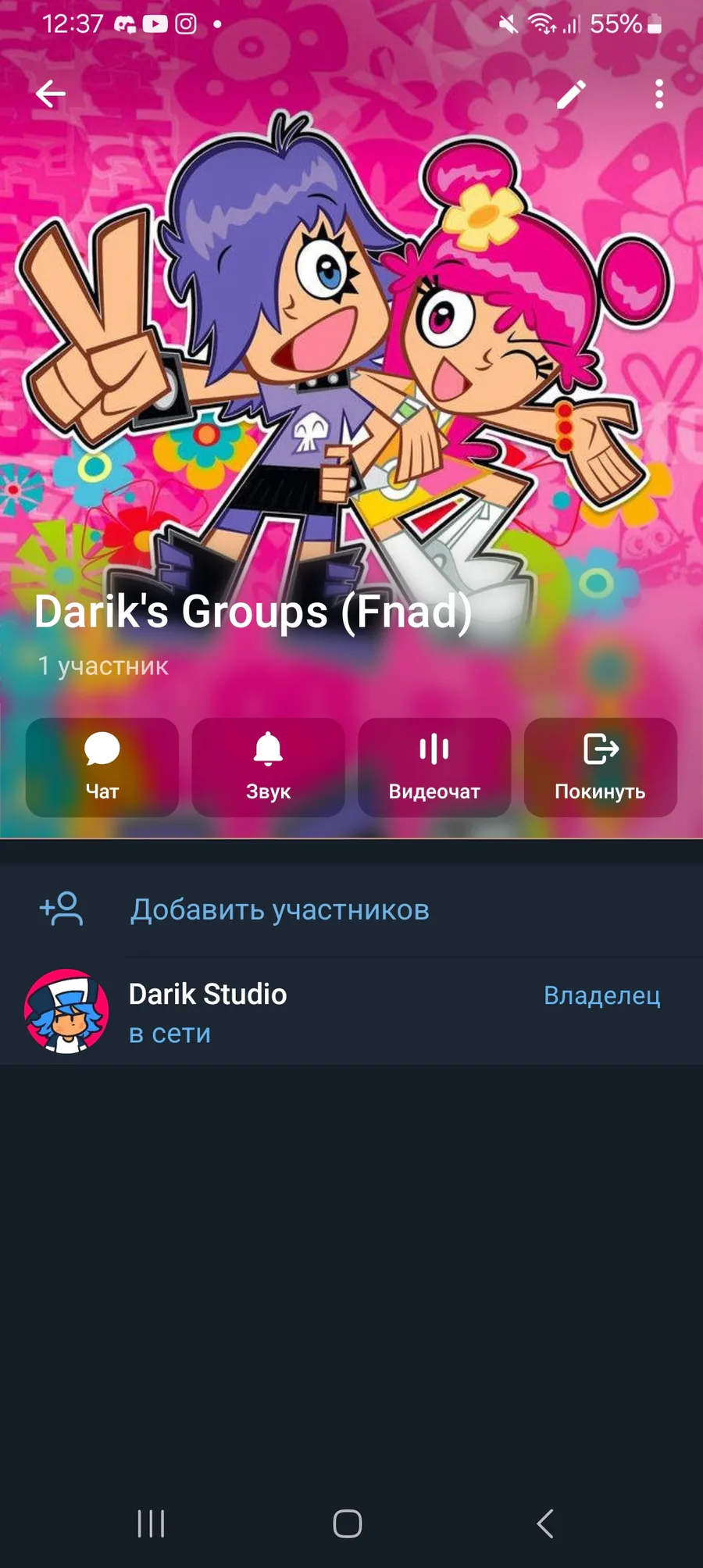Open the three-dot overflow menu
703x1568 pixels.
point(659,95)
